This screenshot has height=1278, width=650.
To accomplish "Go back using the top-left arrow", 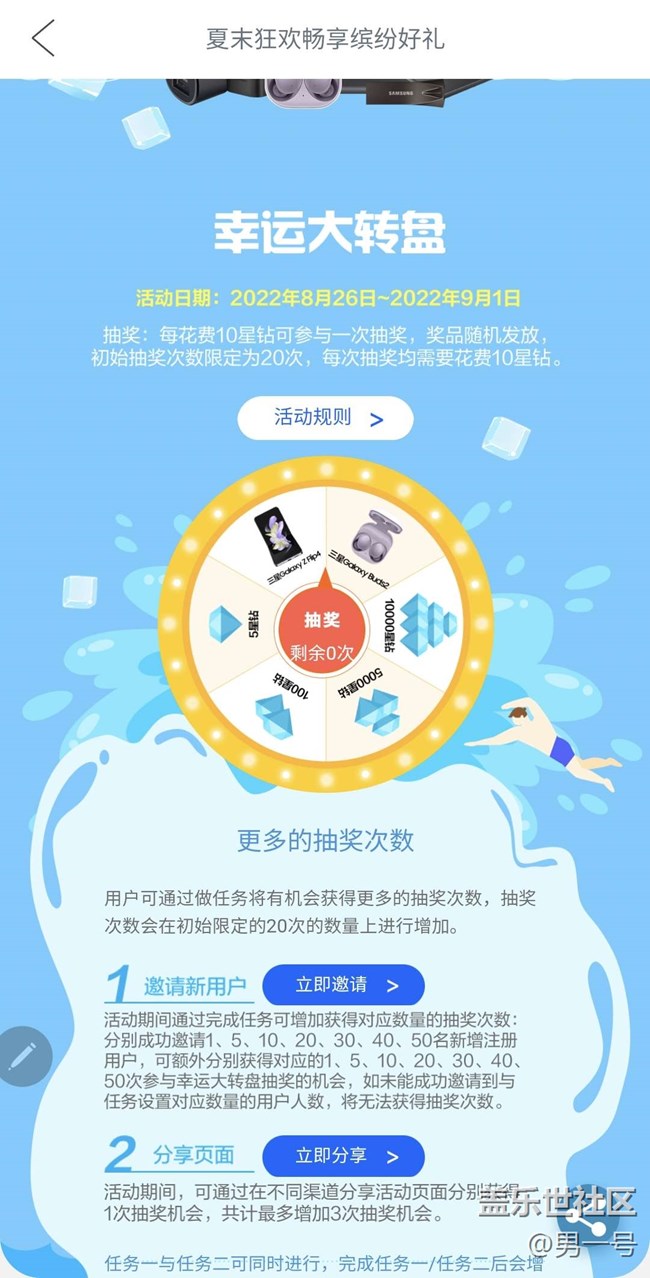I will tap(42, 38).
